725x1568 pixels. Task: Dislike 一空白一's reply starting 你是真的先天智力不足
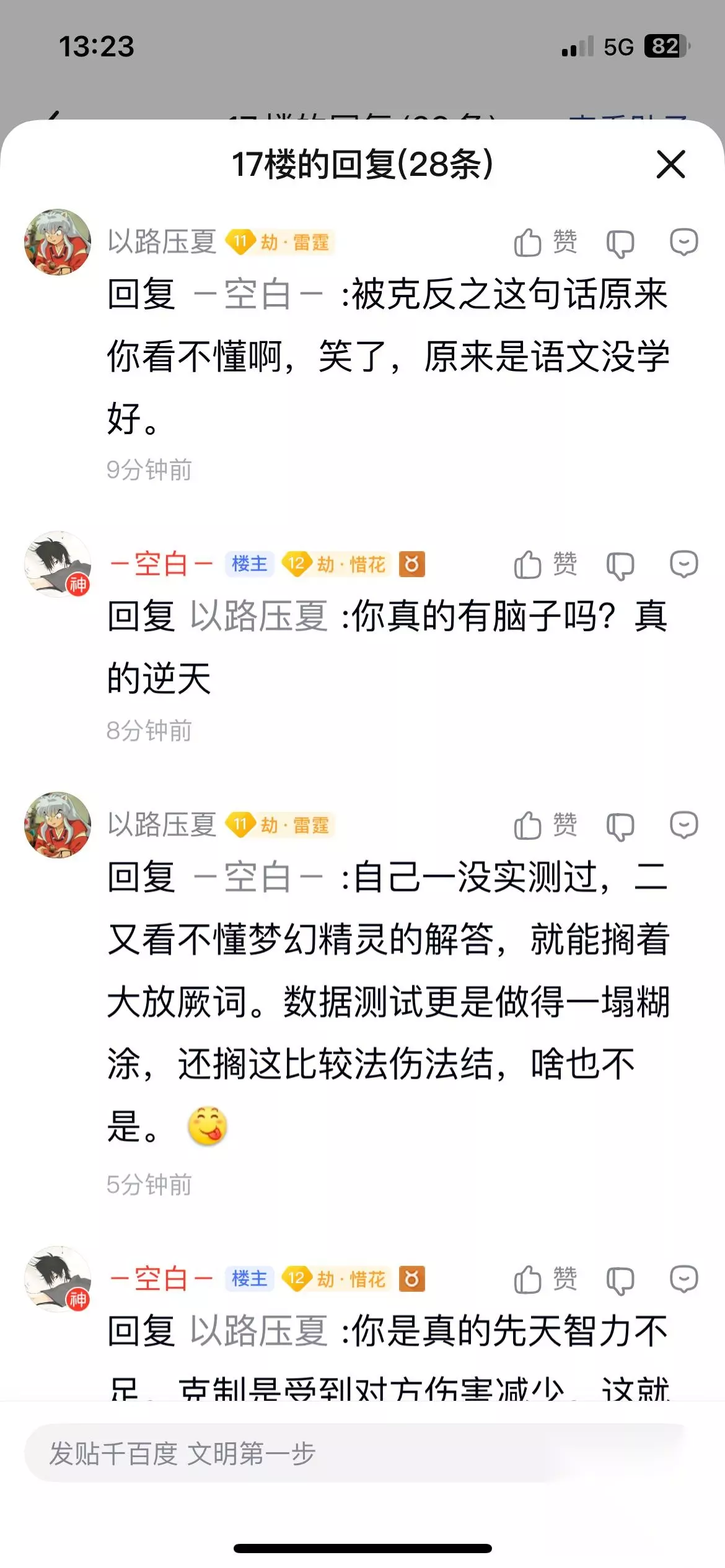tap(620, 1280)
